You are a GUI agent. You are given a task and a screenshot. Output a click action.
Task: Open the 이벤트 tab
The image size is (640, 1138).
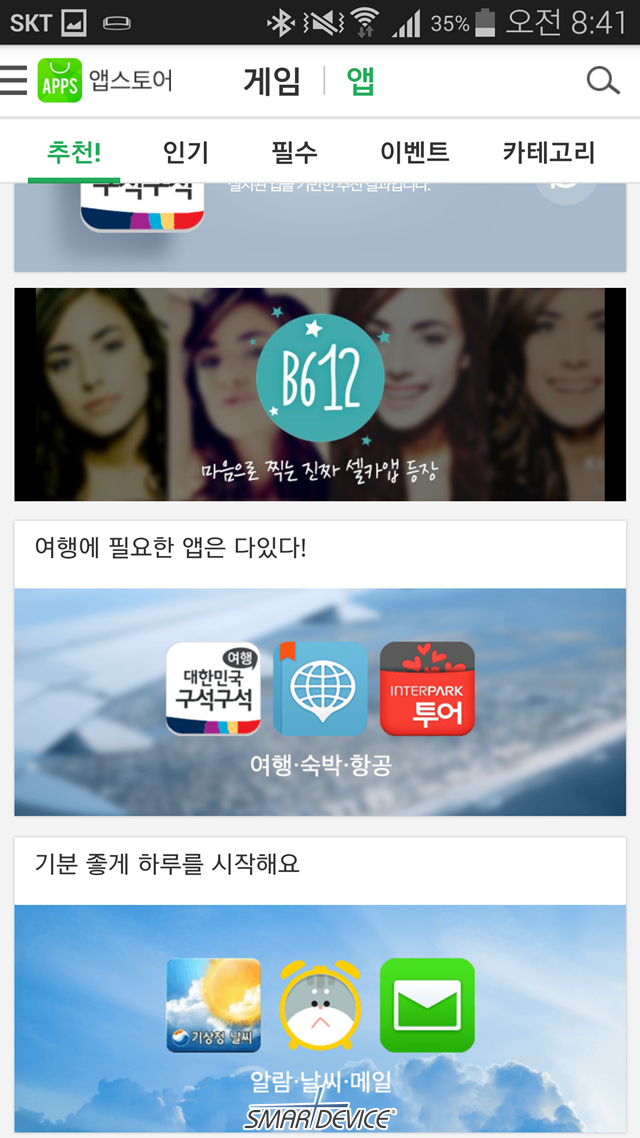click(x=414, y=152)
